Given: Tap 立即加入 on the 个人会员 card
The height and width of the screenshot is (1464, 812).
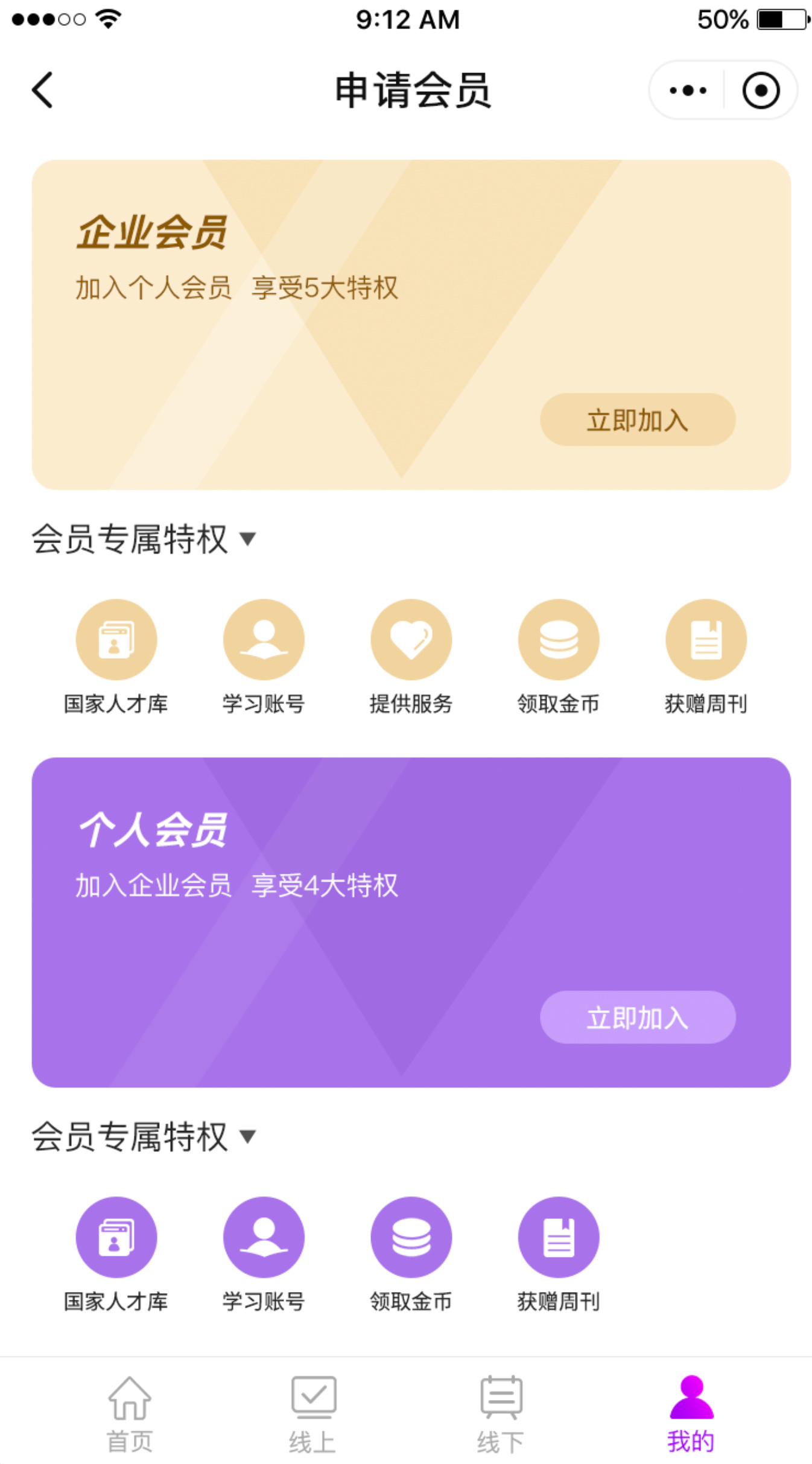Looking at the screenshot, I should coord(638,1017).
